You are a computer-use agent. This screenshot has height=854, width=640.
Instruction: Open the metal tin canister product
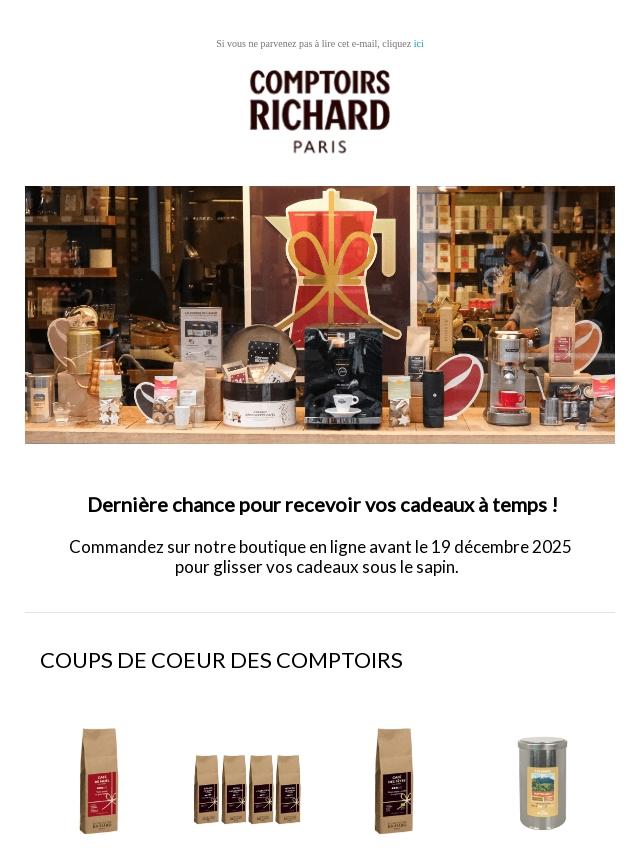(542, 783)
